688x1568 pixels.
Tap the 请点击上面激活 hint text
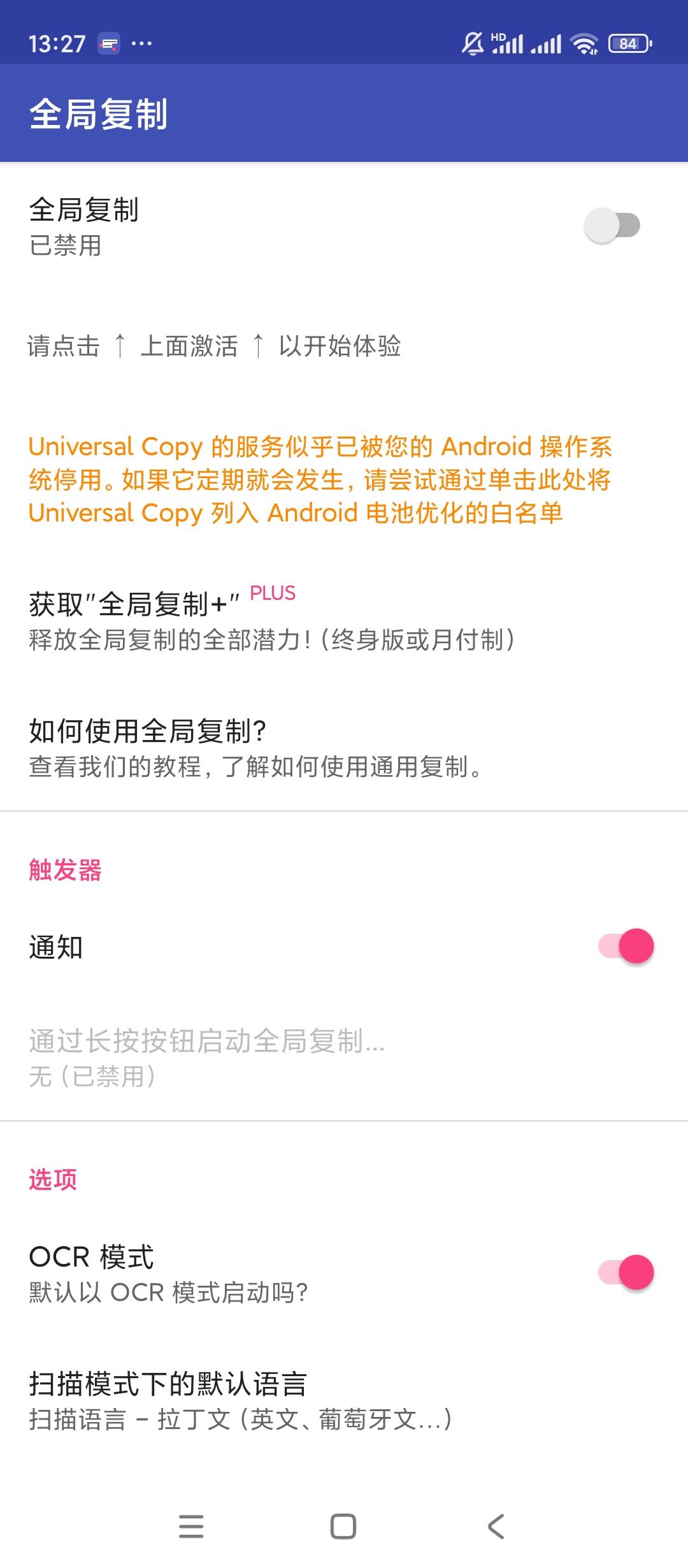point(217,347)
